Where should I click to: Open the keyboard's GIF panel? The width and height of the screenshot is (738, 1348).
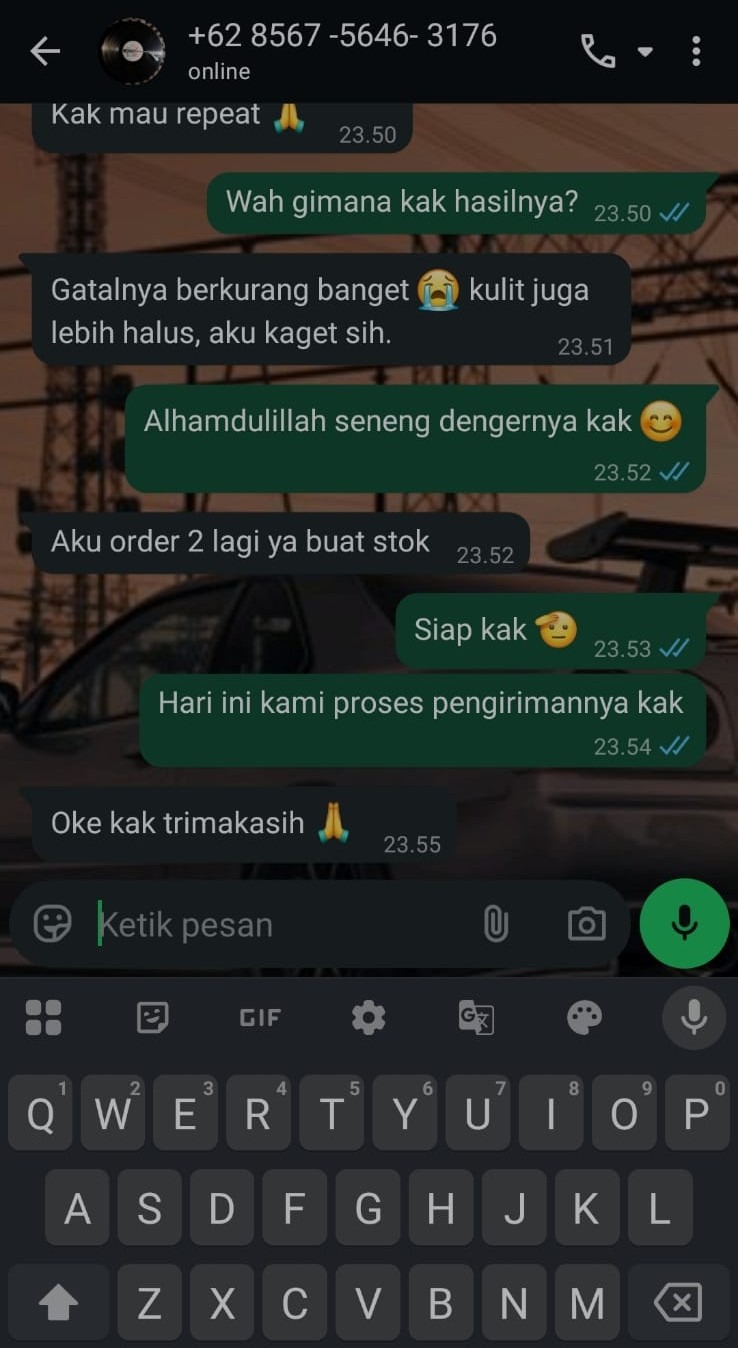coord(260,1018)
